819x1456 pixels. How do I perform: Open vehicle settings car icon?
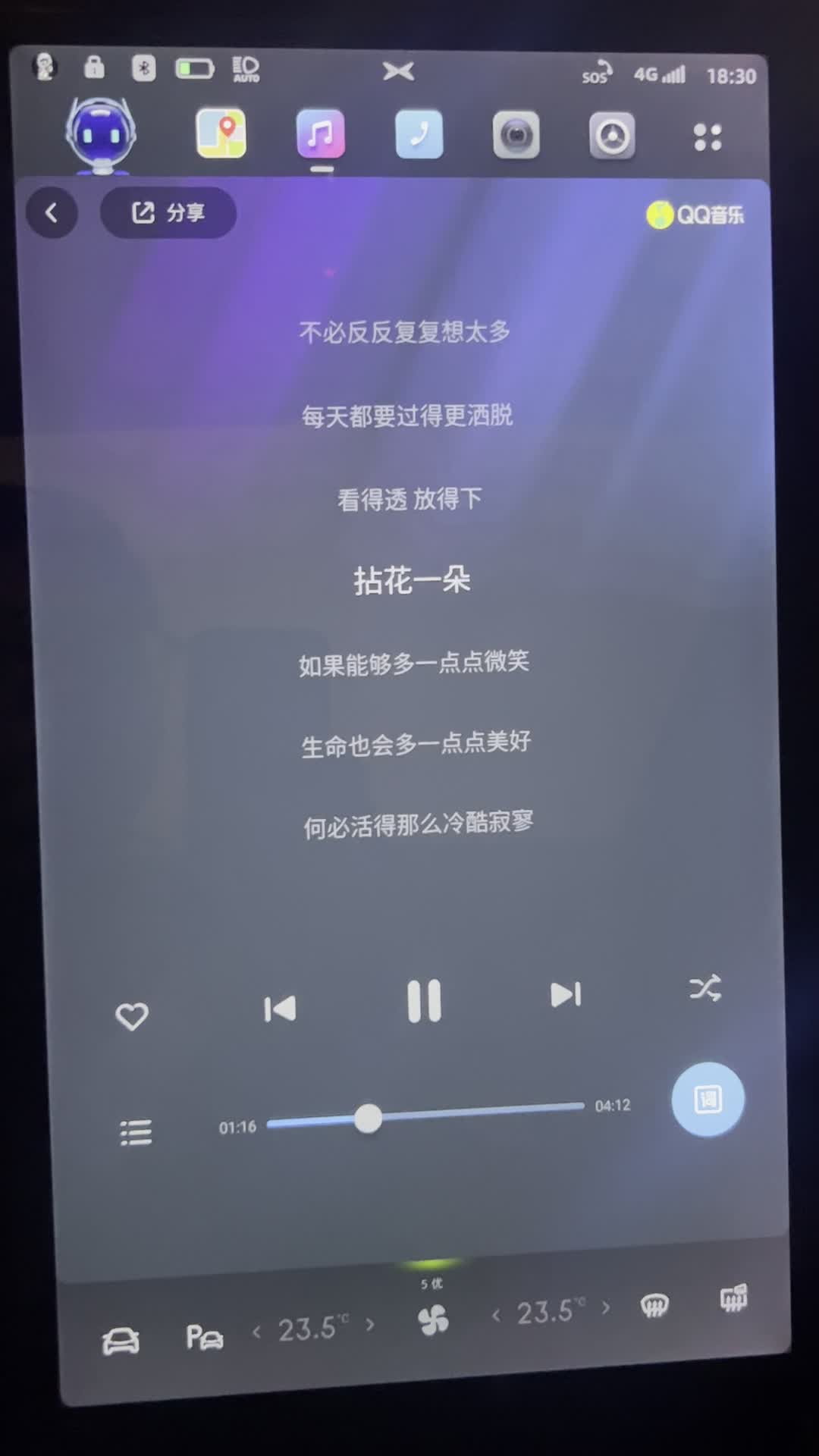[121, 1341]
